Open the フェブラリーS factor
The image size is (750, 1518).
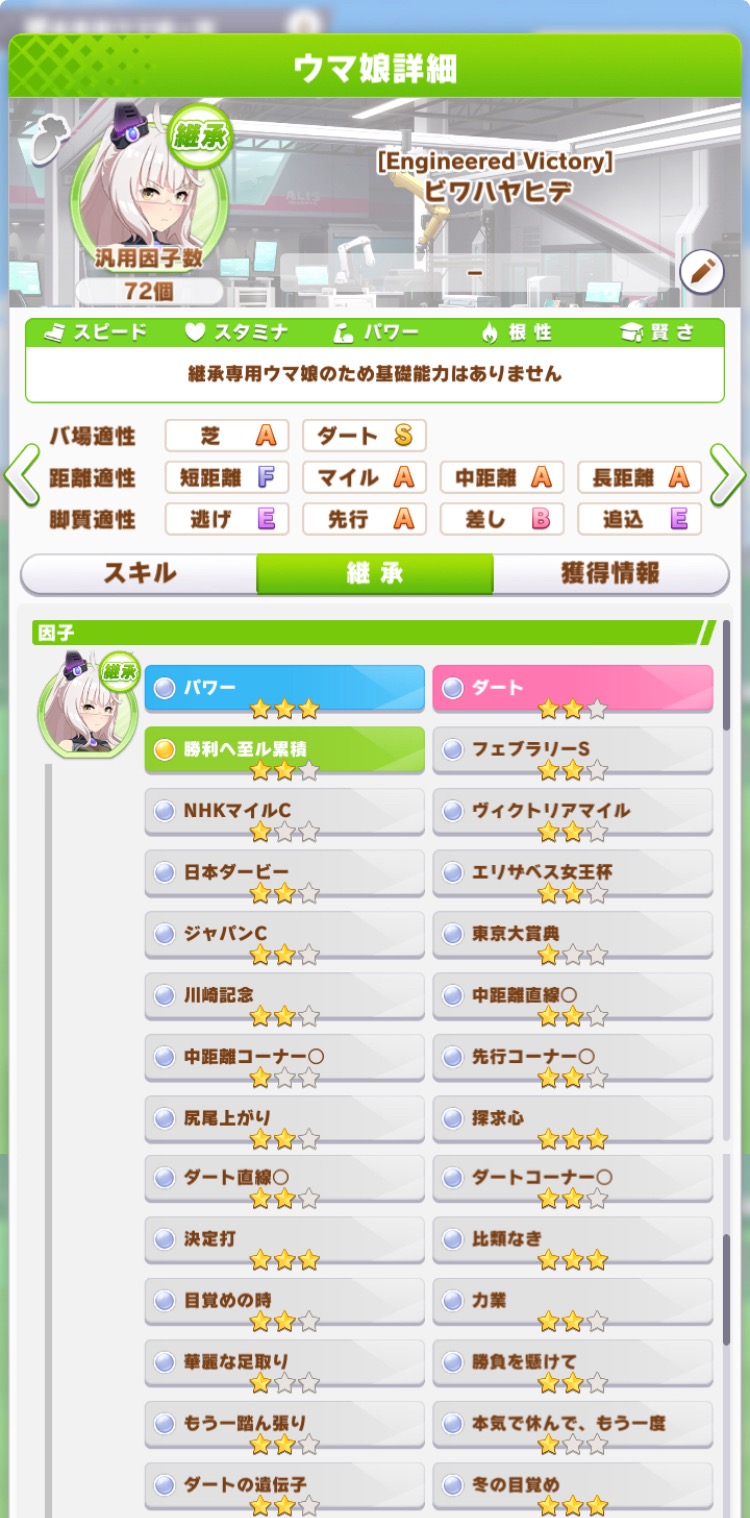[572, 750]
